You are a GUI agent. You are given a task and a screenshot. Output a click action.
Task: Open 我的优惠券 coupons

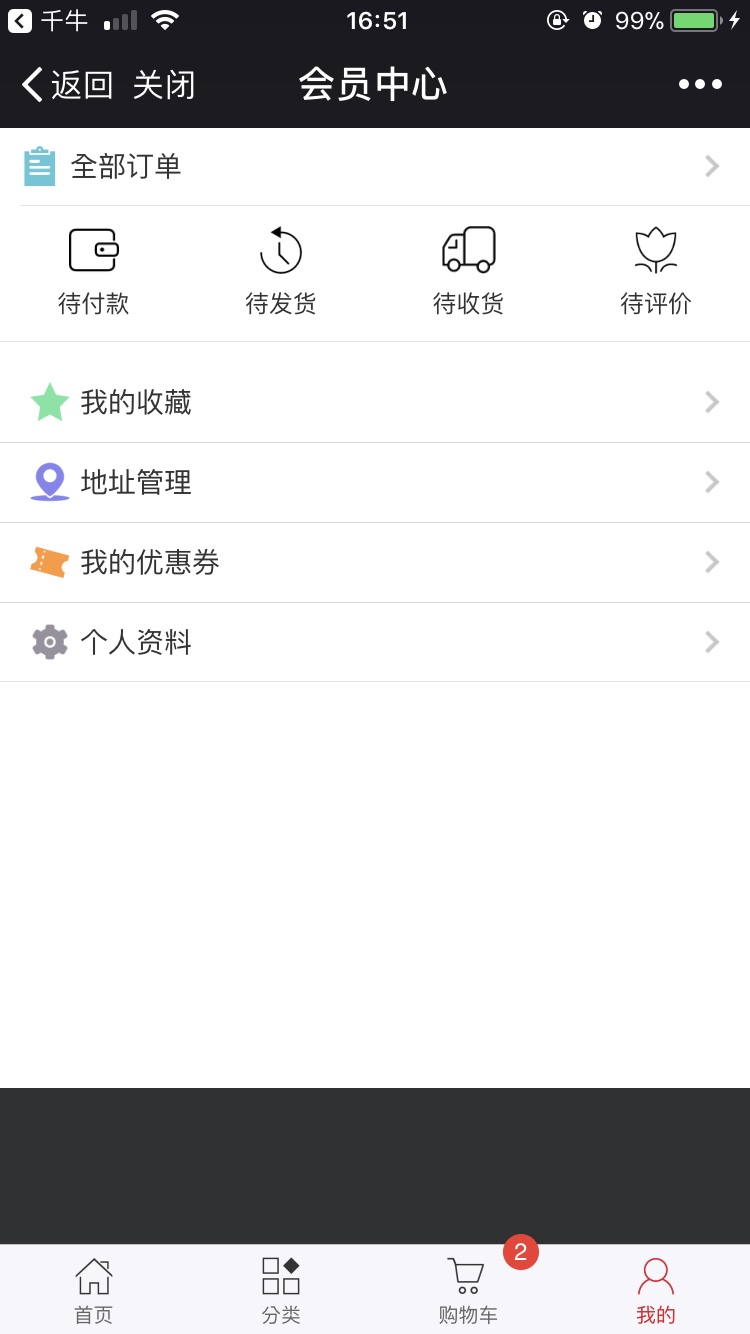tap(375, 562)
